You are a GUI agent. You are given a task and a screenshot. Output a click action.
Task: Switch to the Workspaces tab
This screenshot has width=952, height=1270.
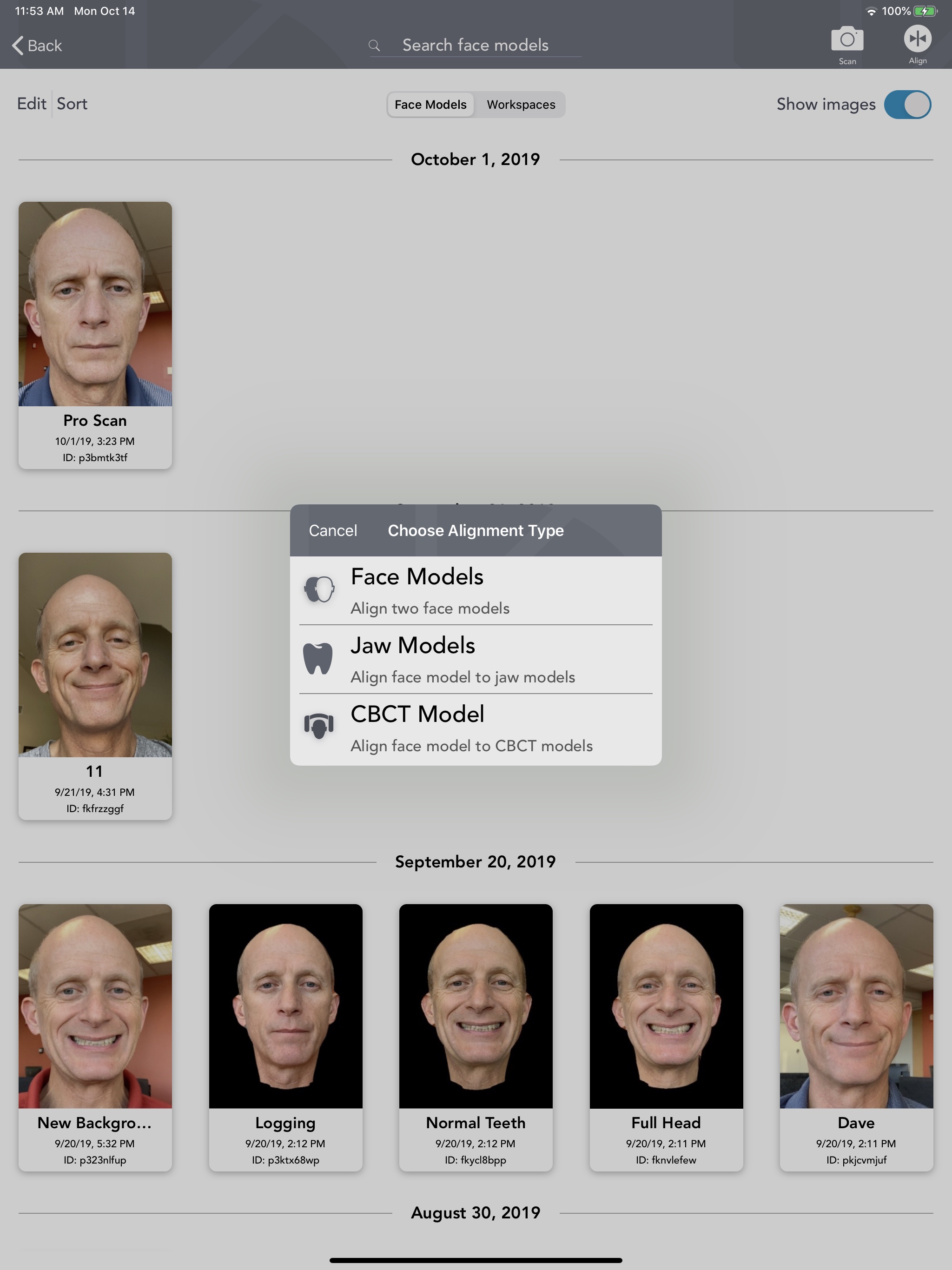(521, 105)
